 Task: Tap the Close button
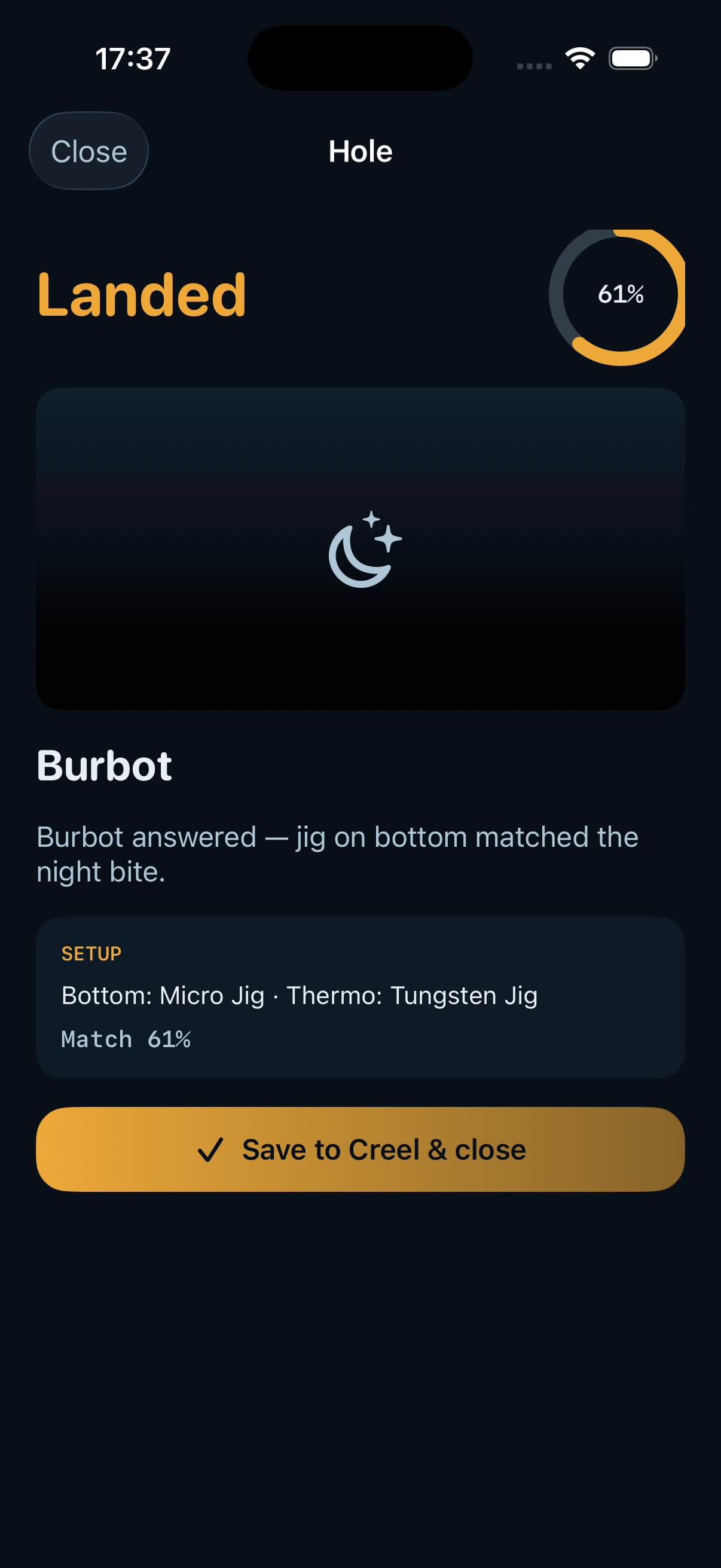pyautogui.click(x=89, y=151)
